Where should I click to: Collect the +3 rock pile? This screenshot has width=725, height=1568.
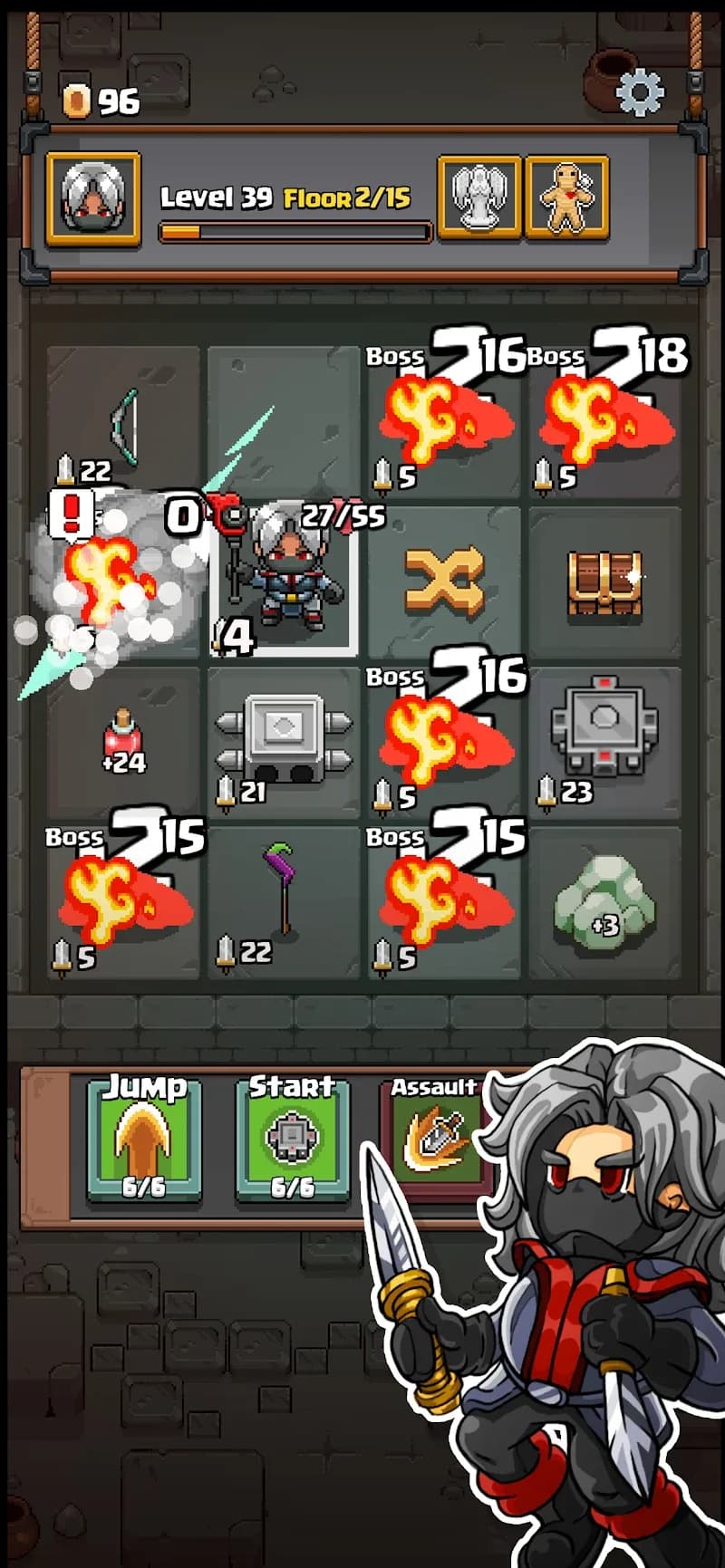coord(604,901)
